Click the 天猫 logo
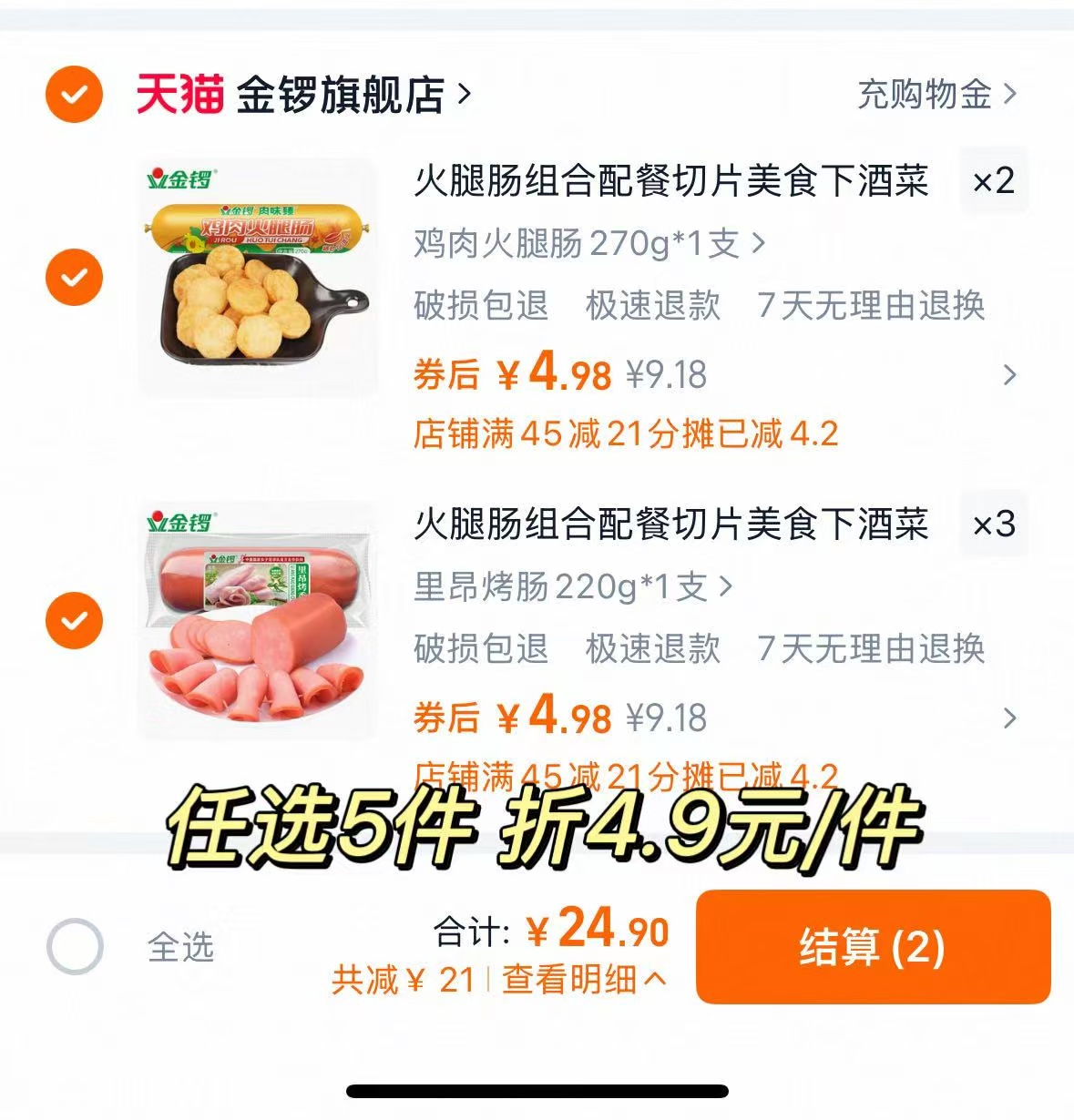1074x1120 pixels. click(x=178, y=95)
